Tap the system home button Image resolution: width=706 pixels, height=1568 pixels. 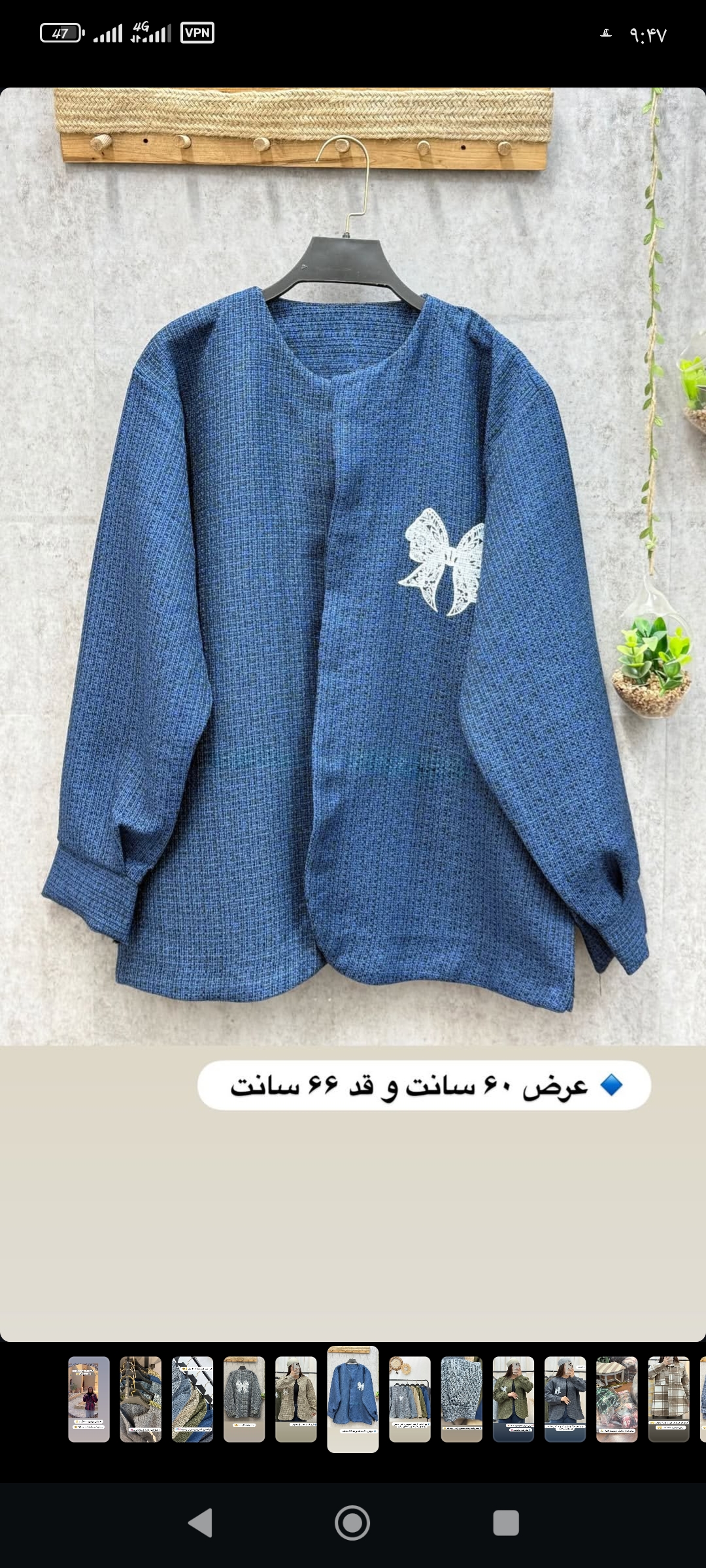[352, 1523]
